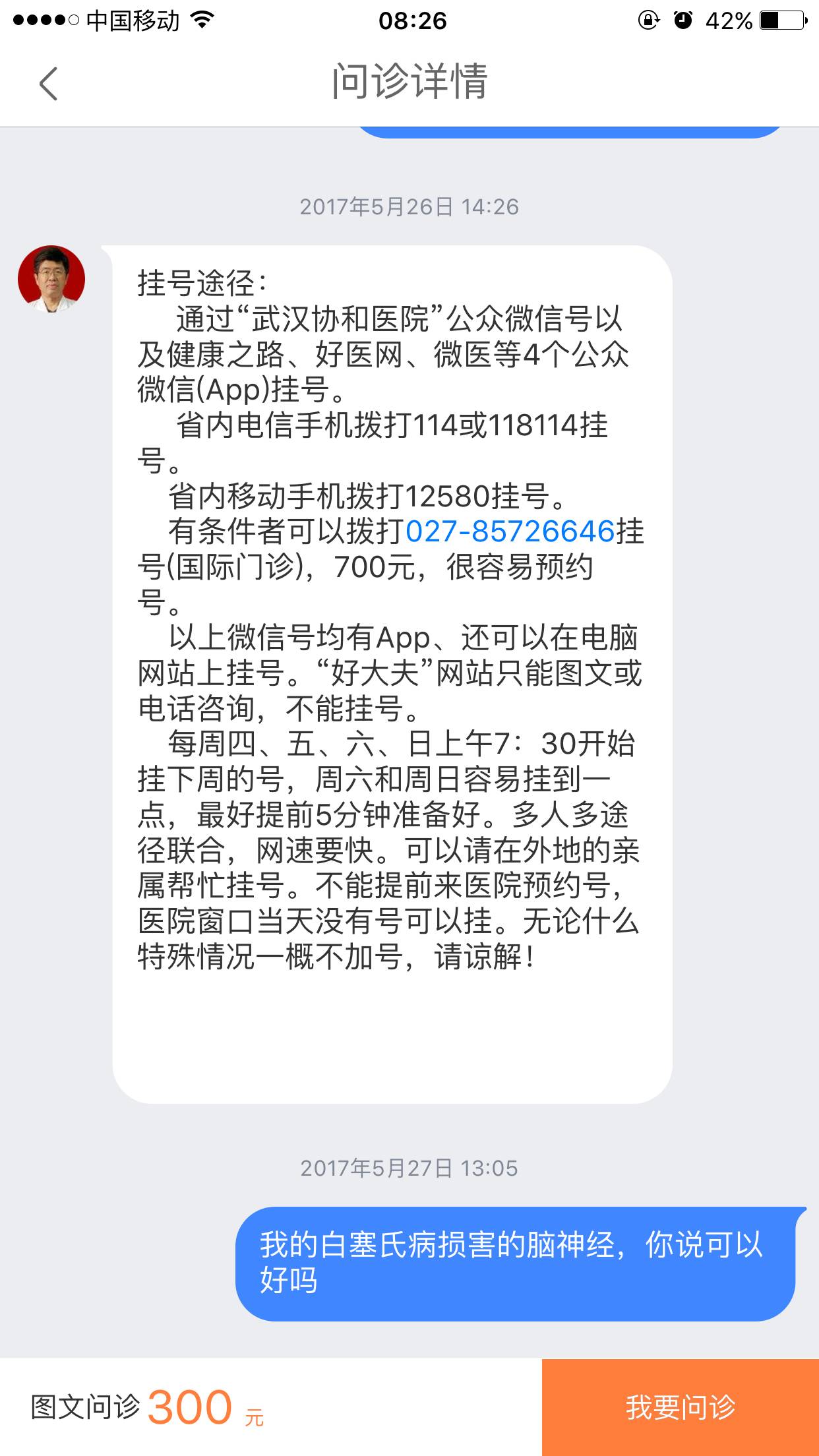Tap the 我要问诊 button

coord(680,1407)
